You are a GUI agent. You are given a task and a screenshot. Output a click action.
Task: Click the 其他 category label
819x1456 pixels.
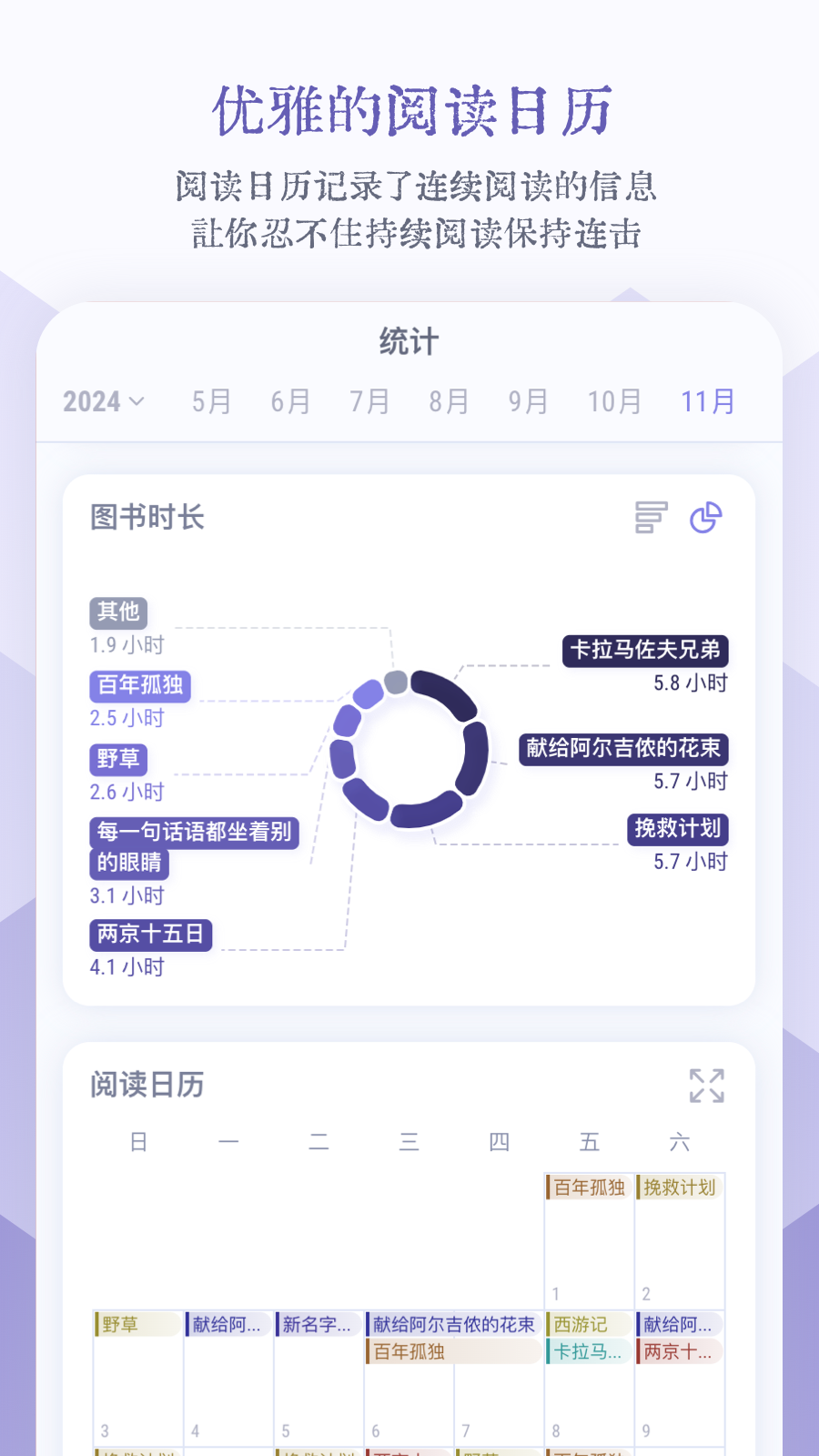117,612
